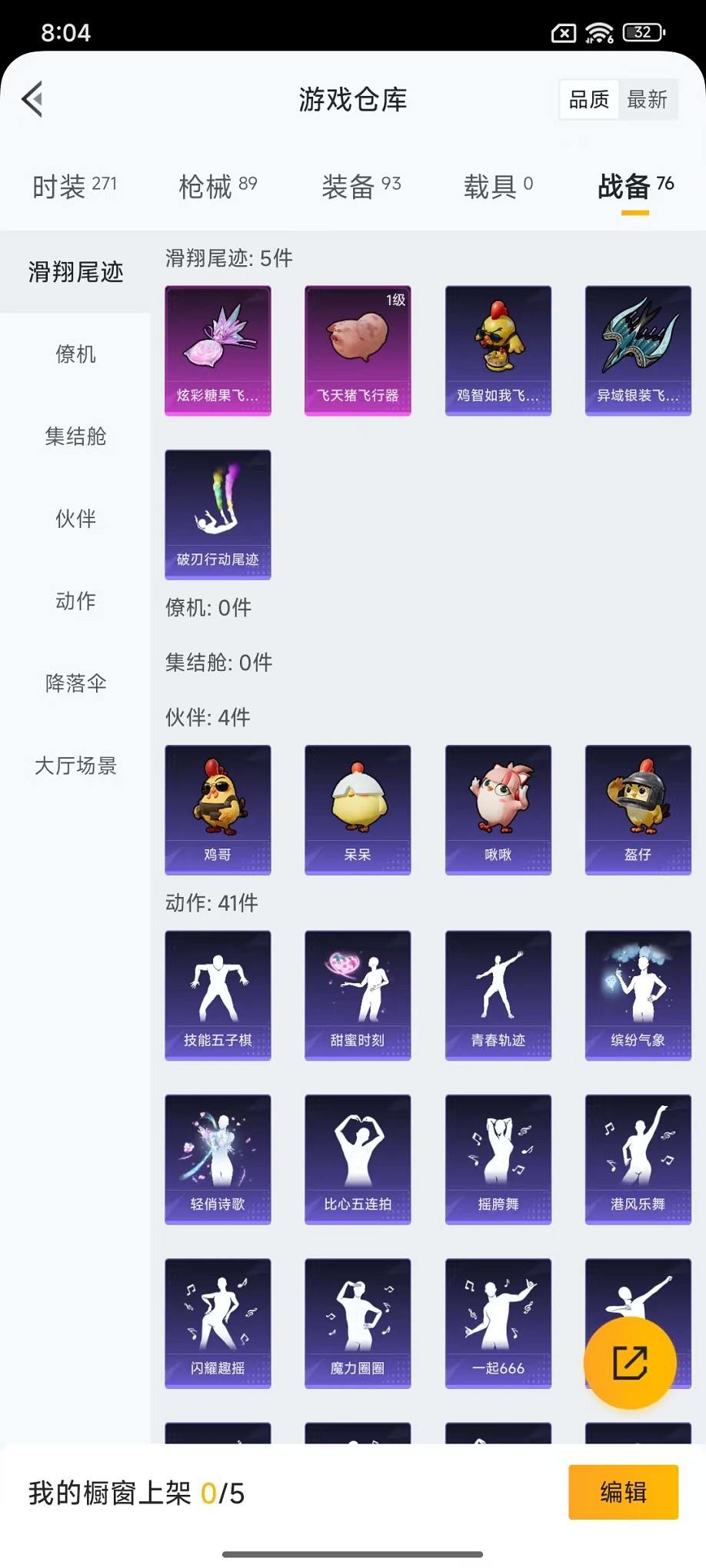This screenshot has width=706, height=1568.
Task: Tap the orange floating share button
Action: [630, 1363]
